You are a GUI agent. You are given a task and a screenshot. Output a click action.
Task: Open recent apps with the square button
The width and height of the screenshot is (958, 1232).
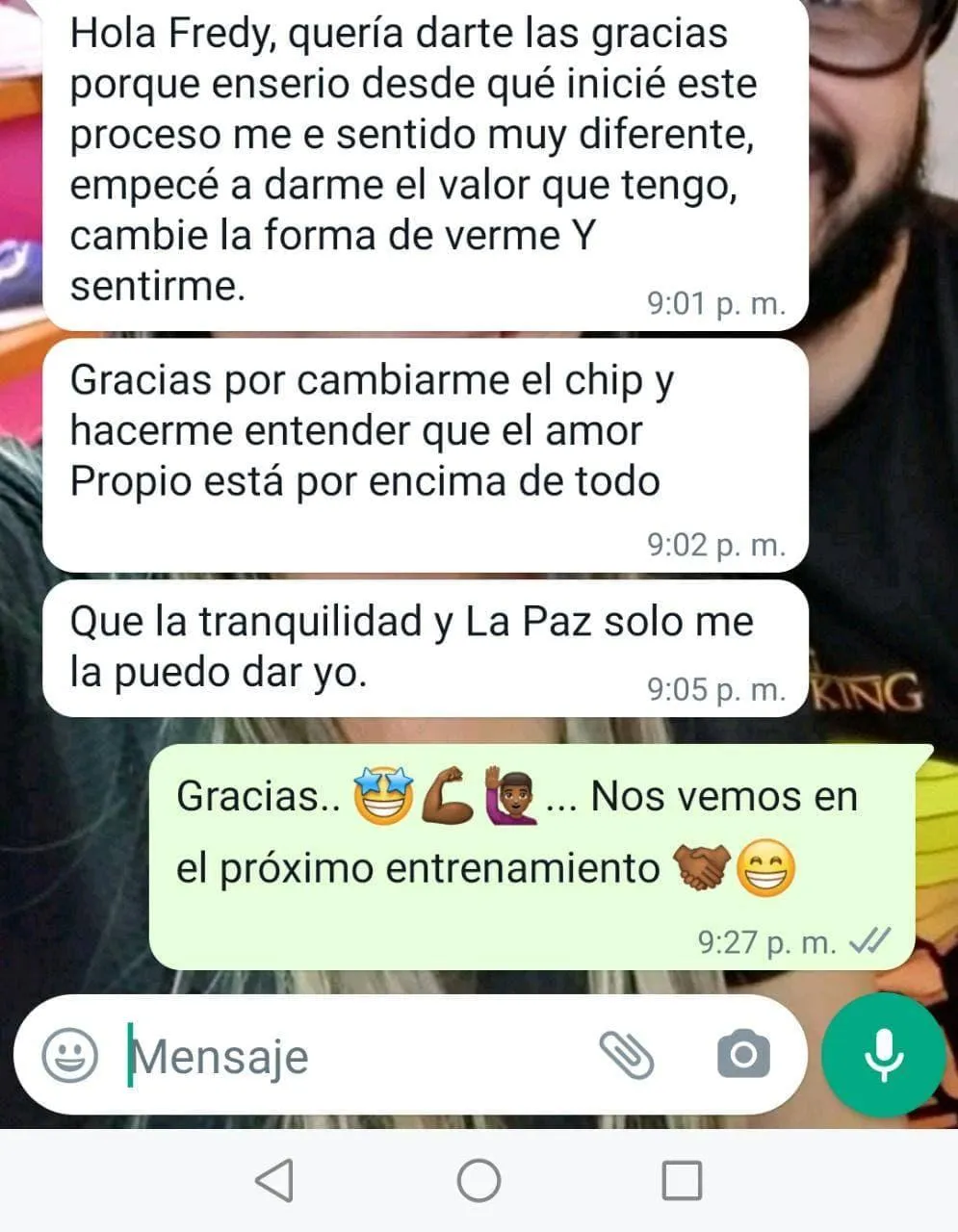pos(682,1180)
